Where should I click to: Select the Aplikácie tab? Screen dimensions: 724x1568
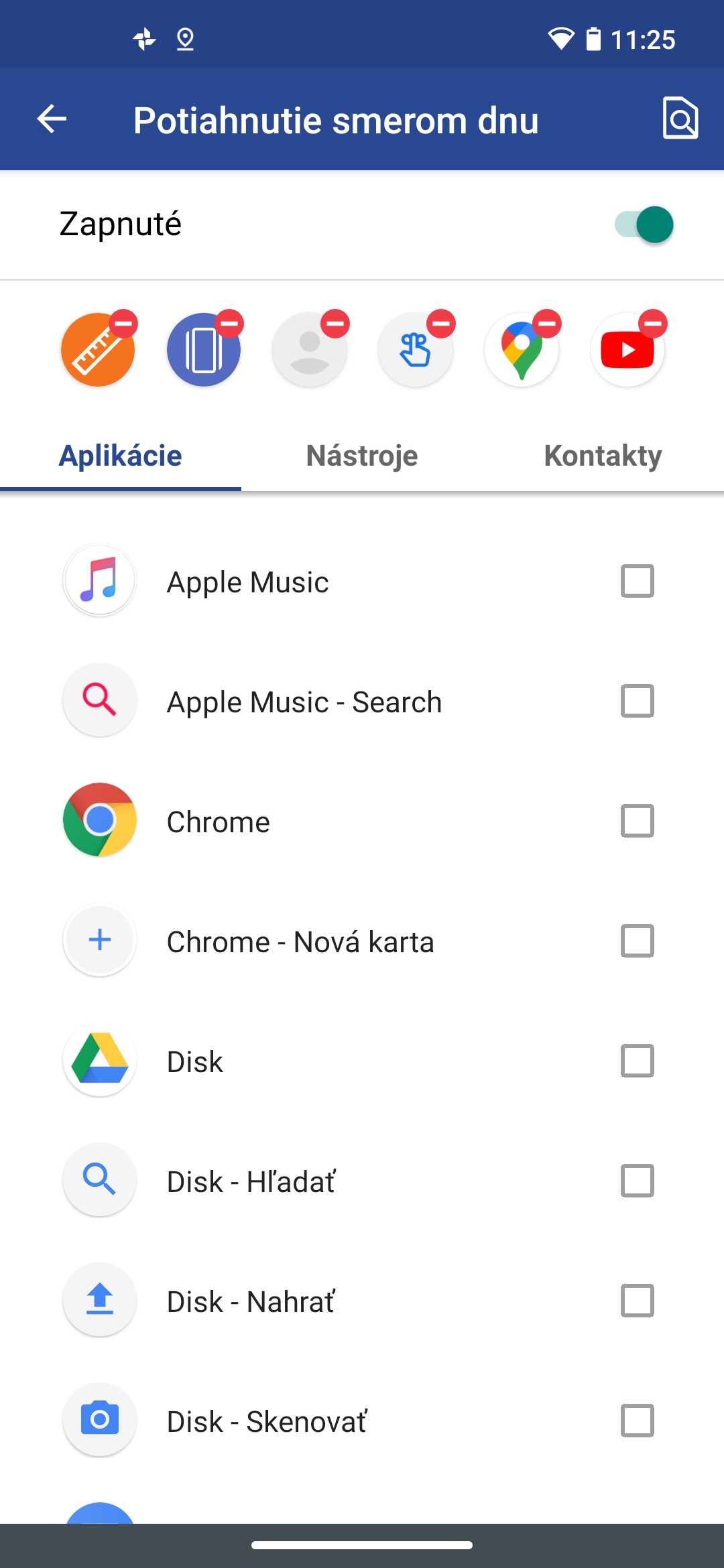(121, 456)
